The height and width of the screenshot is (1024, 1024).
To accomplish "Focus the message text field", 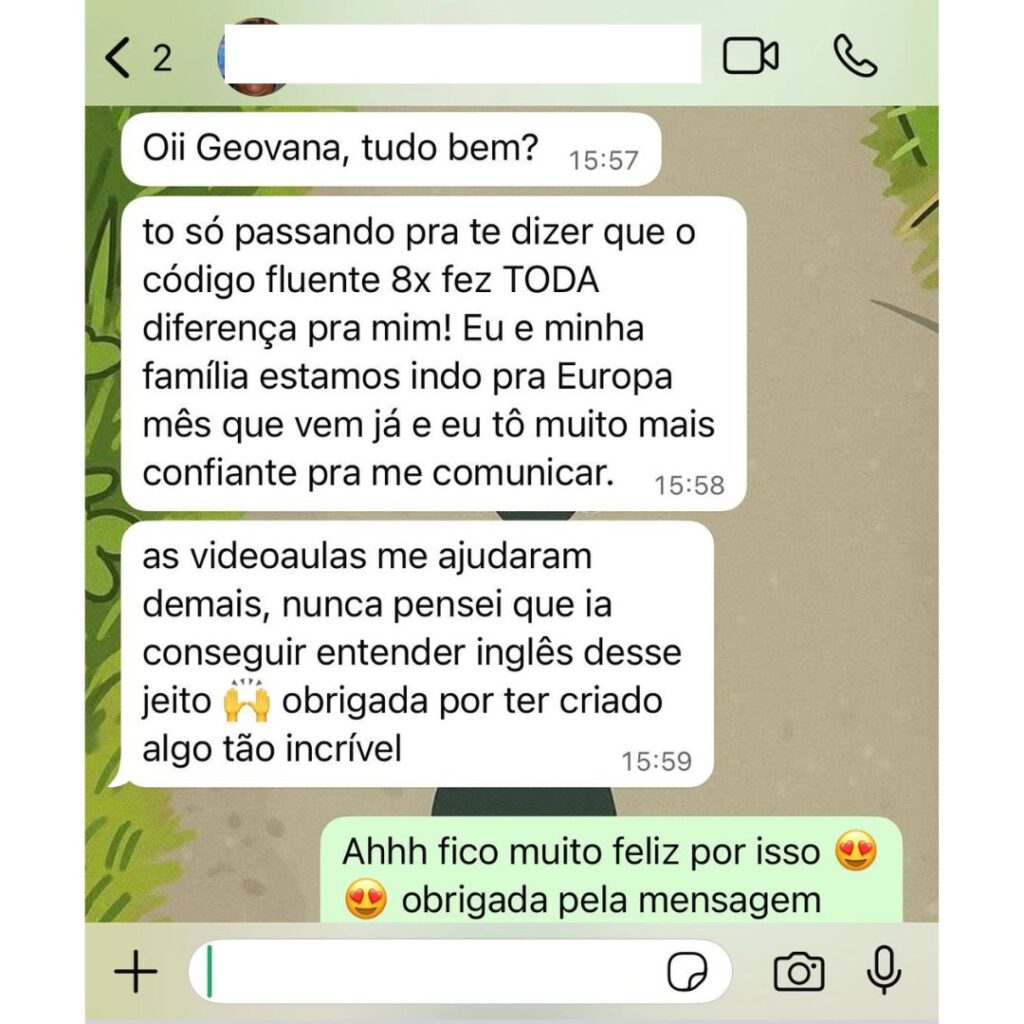I will [430, 971].
